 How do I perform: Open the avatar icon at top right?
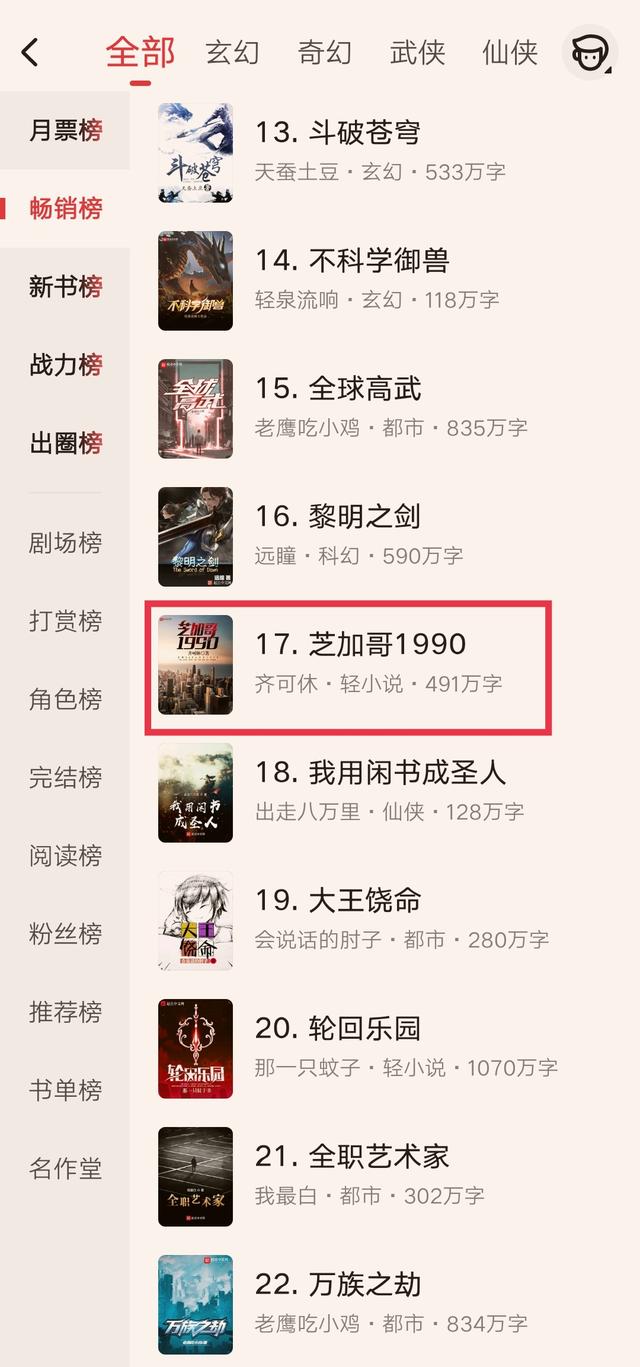pyautogui.click(x=590, y=52)
